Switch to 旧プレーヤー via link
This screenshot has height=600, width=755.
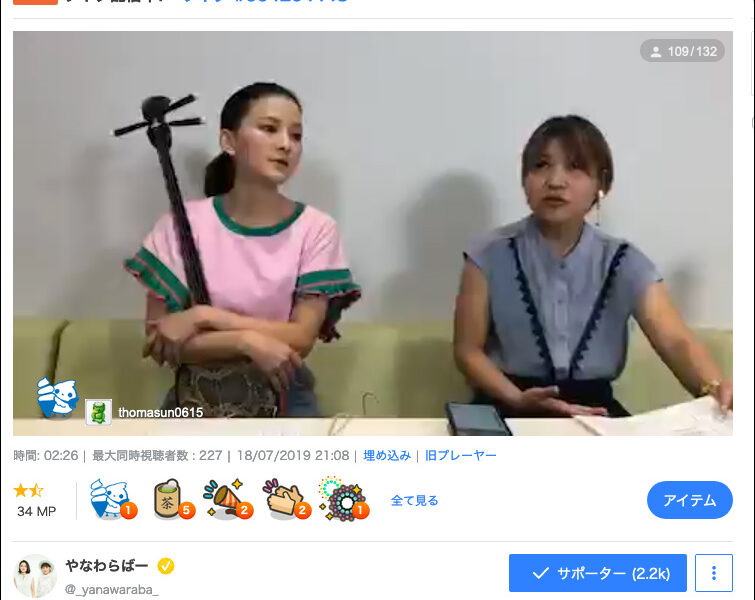point(460,455)
